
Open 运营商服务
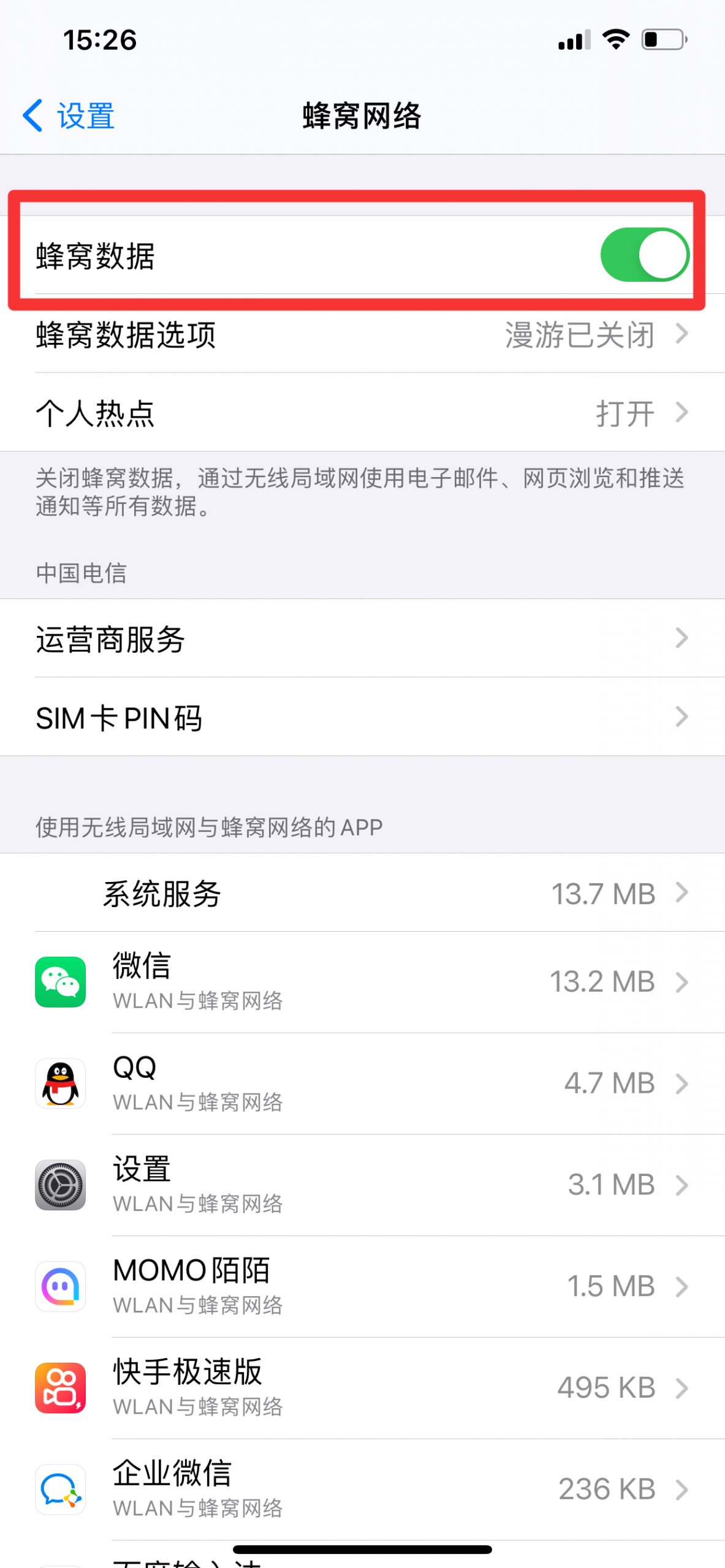(x=362, y=638)
